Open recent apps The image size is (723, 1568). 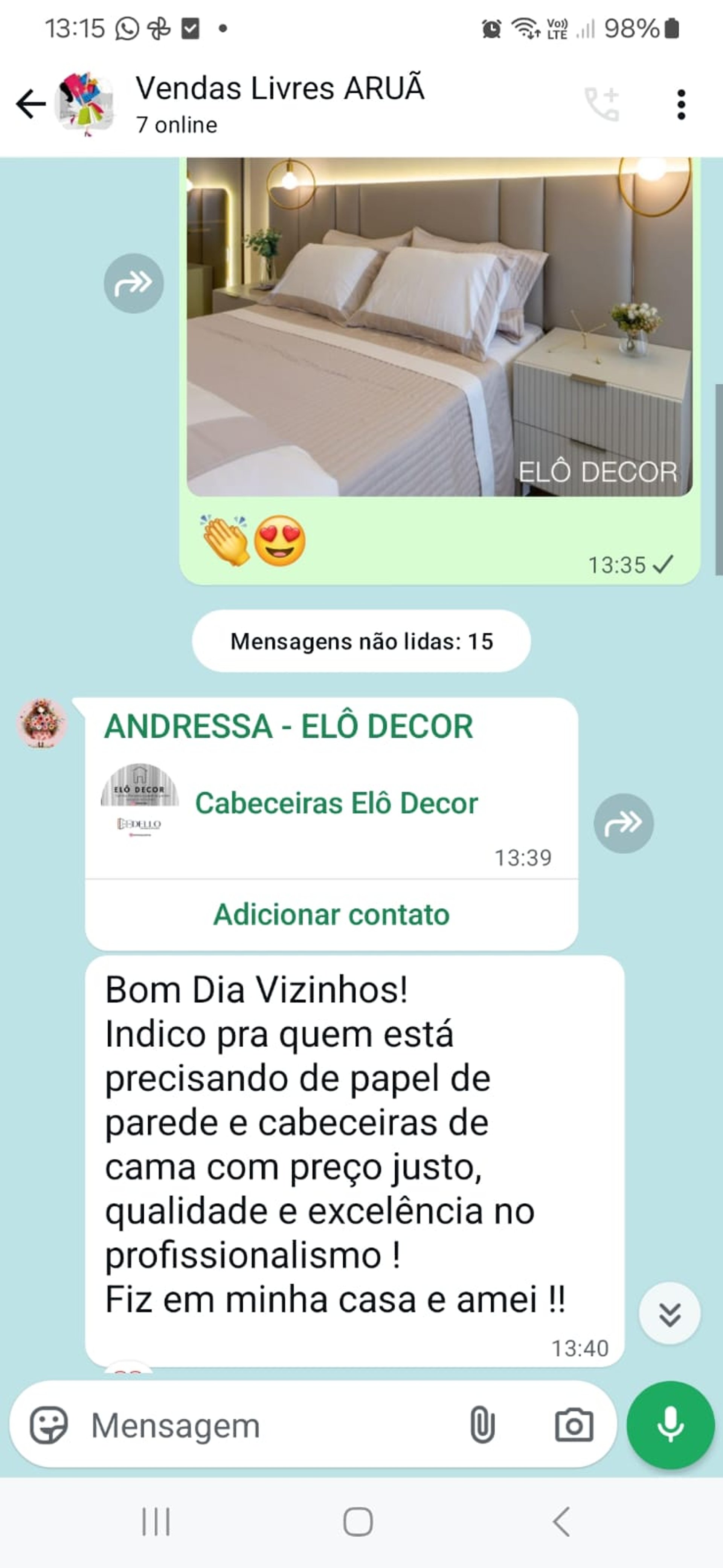coord(156,1522)
